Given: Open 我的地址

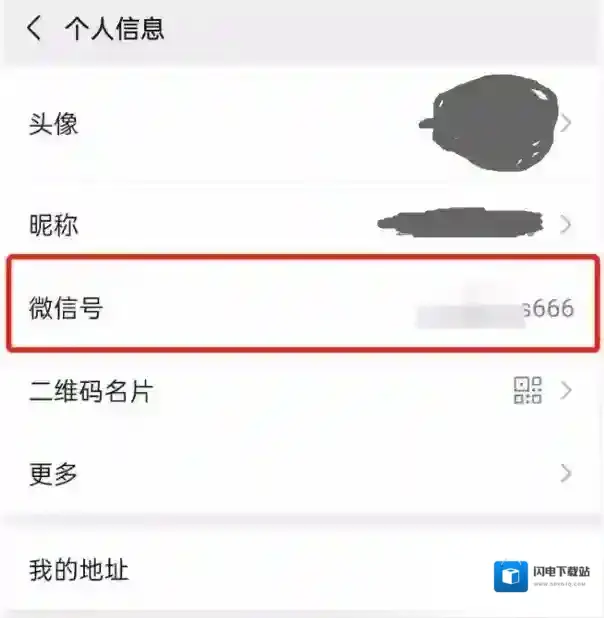Looking at the screenshot, I should (250, 571).
